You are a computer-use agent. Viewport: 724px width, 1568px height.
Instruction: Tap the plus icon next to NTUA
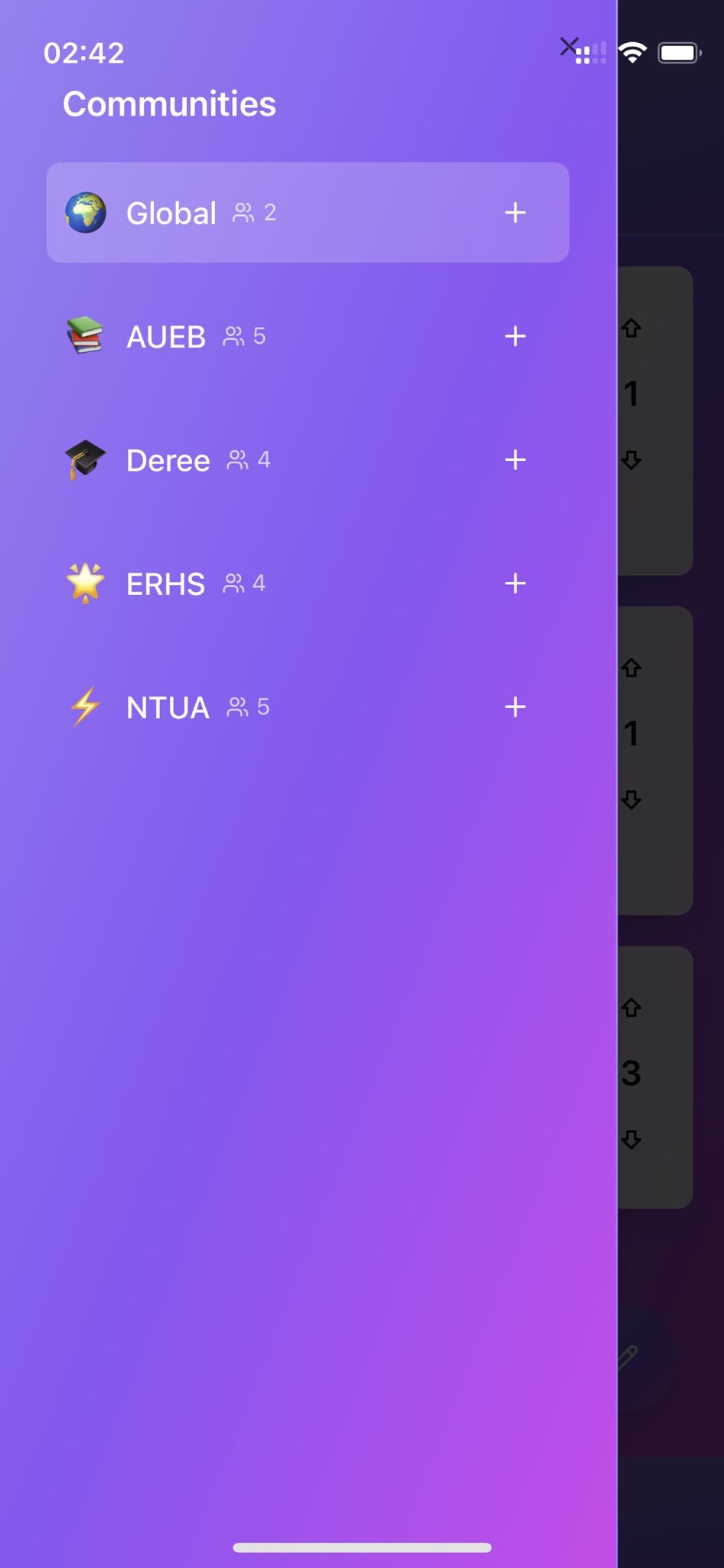[515, 707]
